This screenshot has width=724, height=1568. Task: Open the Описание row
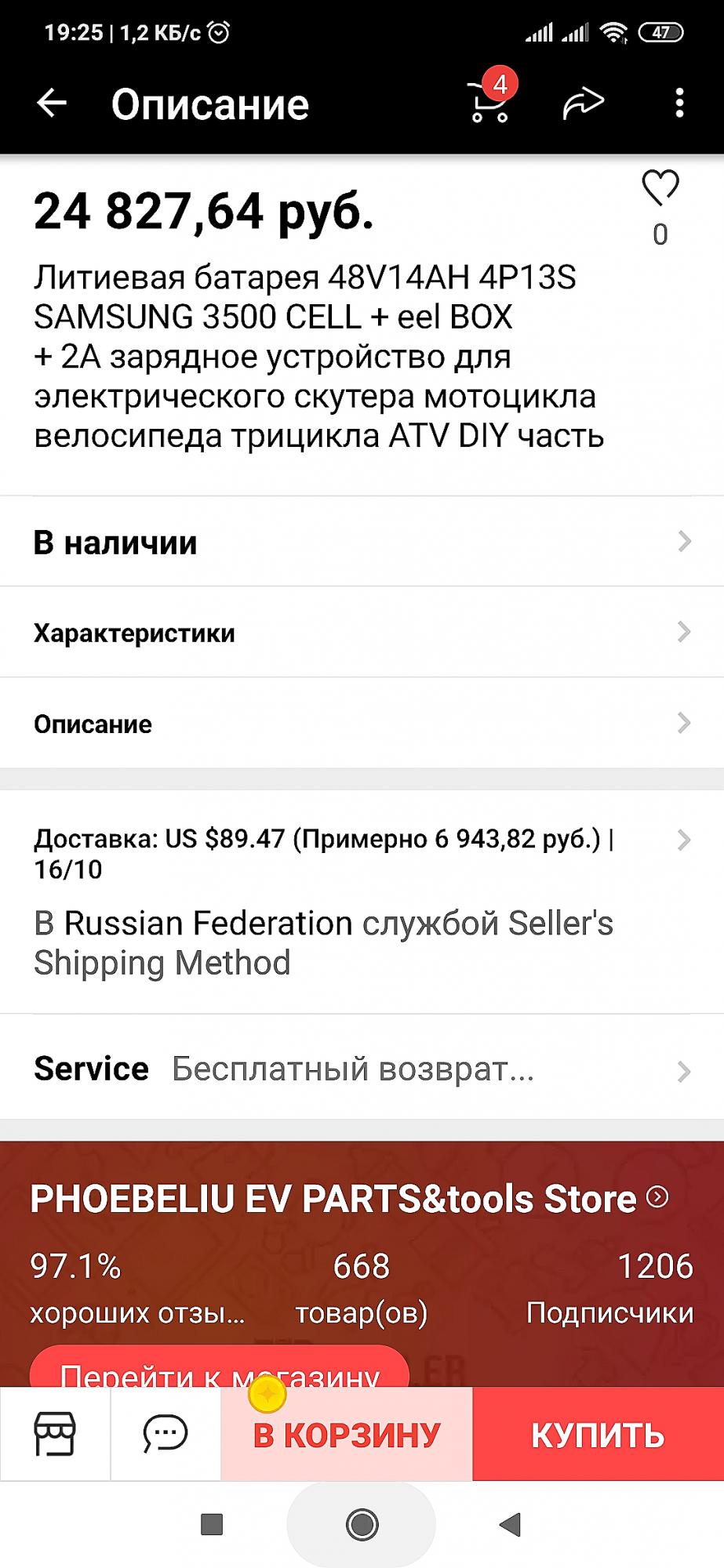click(362, 724)
